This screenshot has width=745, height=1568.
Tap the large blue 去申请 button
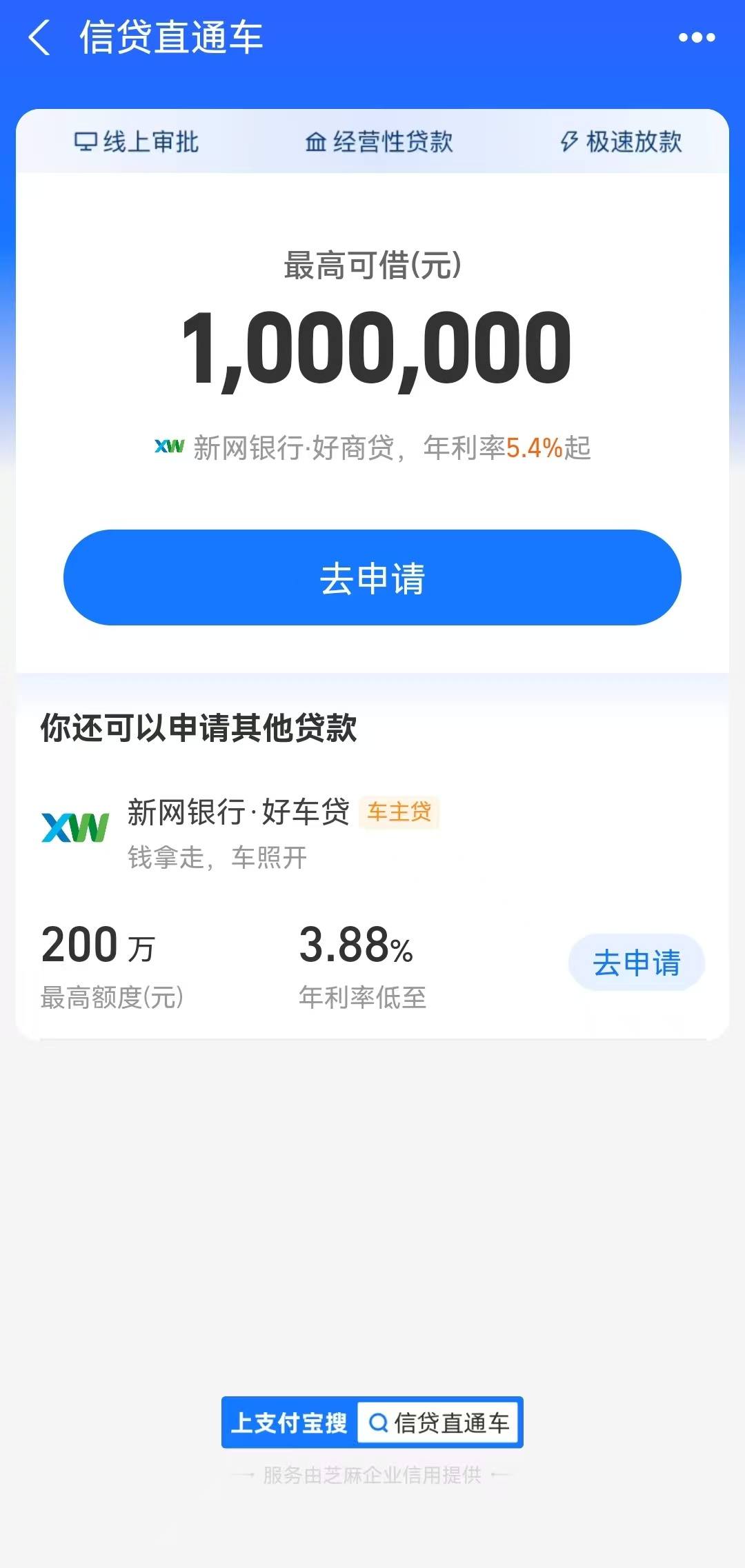(x=372, y=578)
